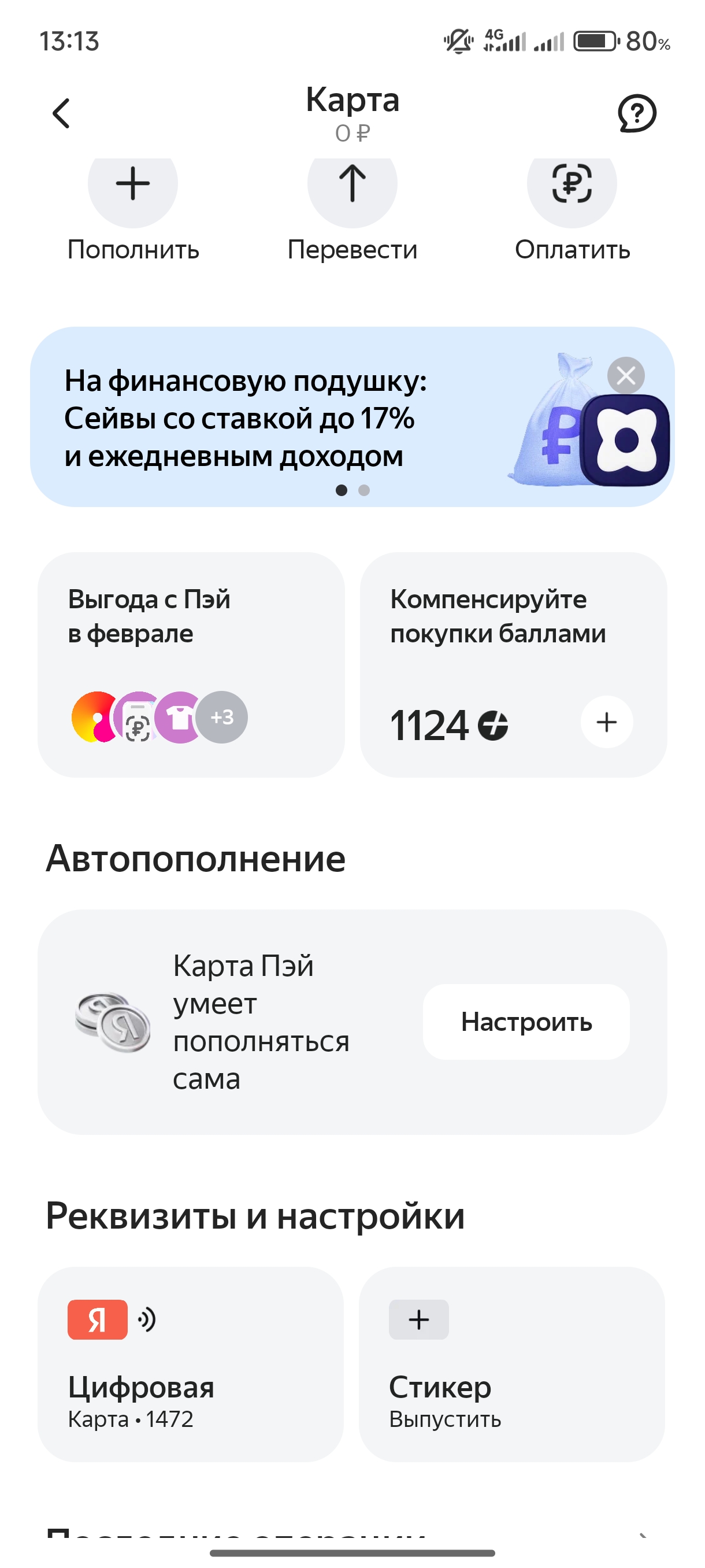
Task: Issue a Стикер via Выпустить
Action: (x=511, y=1364)
